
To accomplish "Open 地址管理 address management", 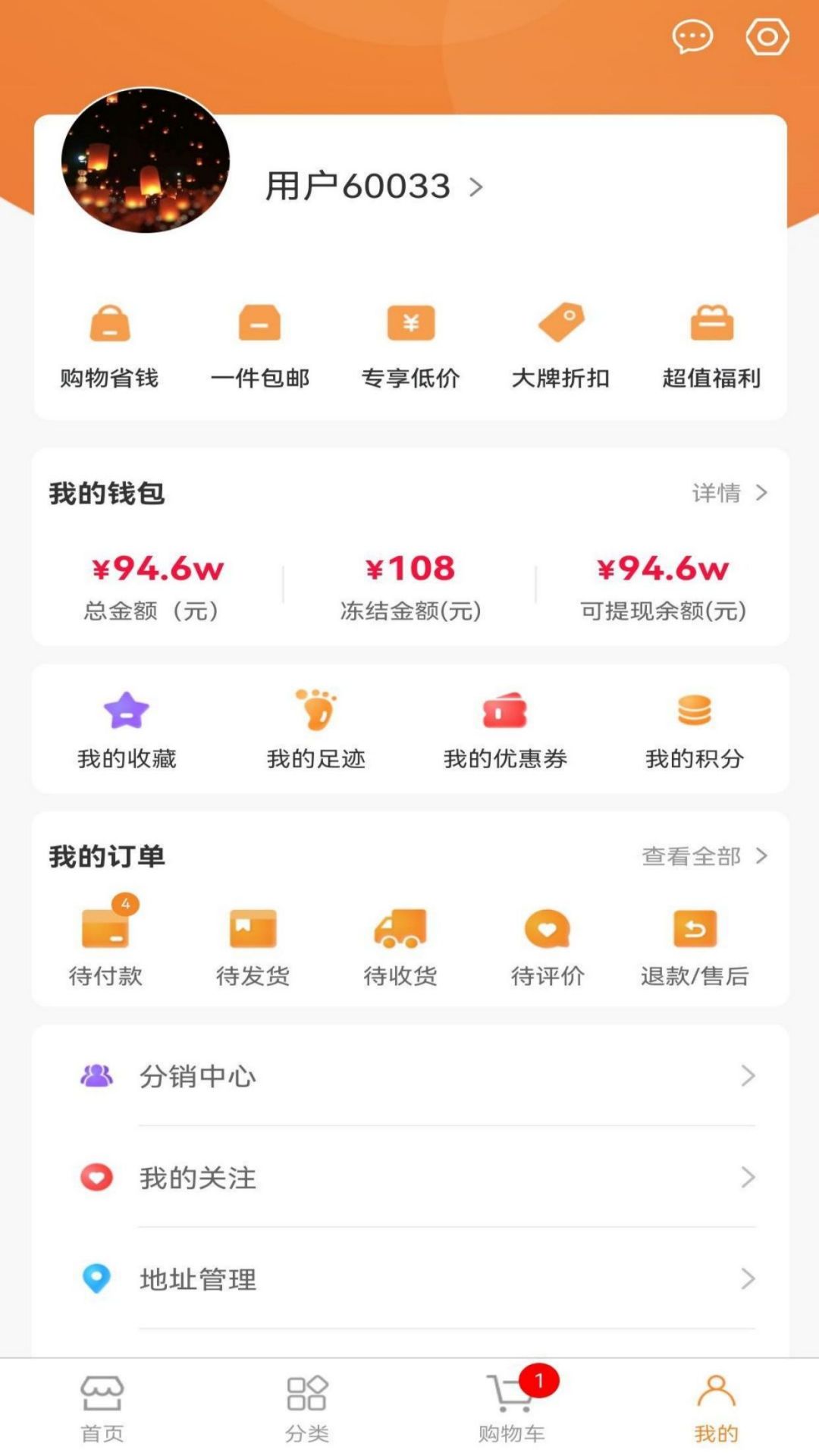I will pyautogui.click(x=409, y=1279).
